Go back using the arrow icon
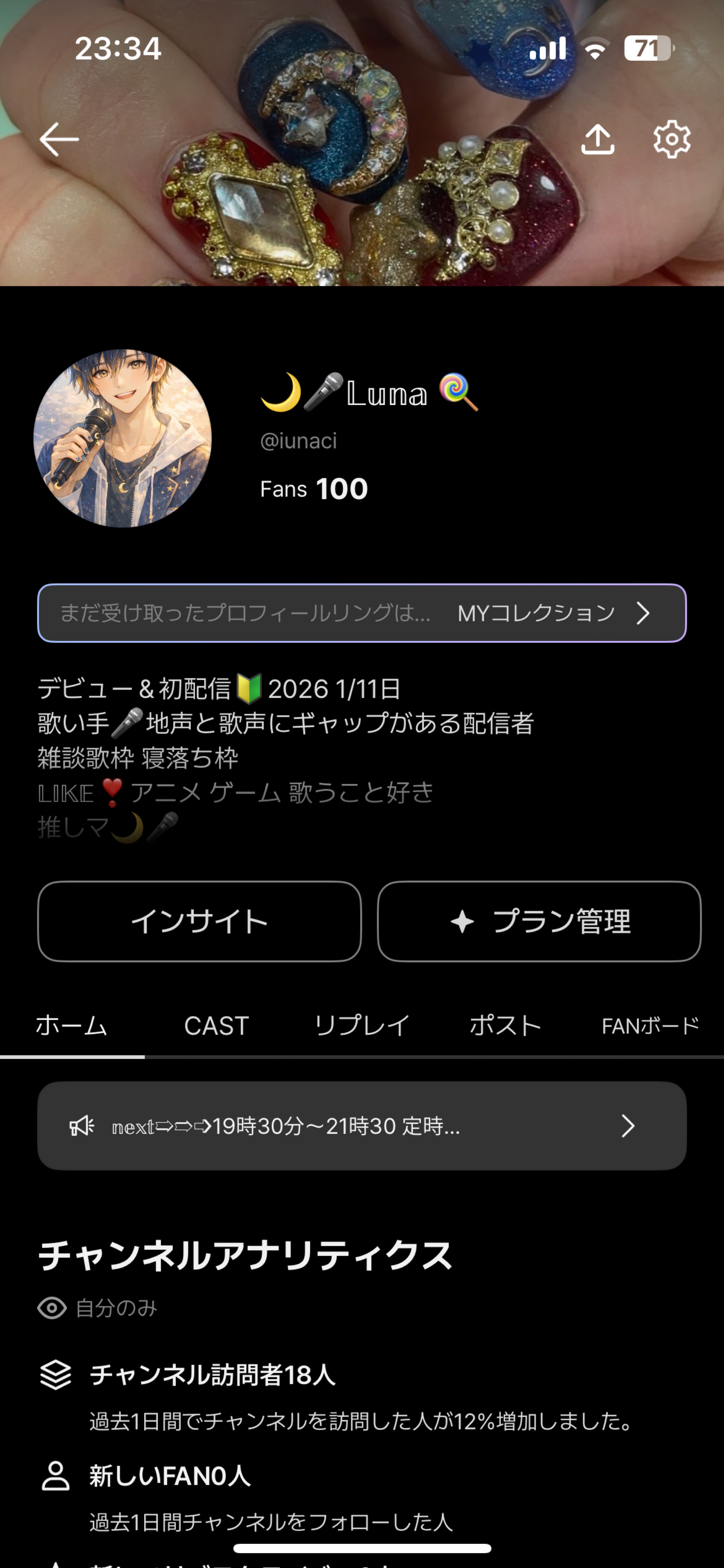Image resolution: width=724 pixels, height=1568 pixels. tap(59, 139)
